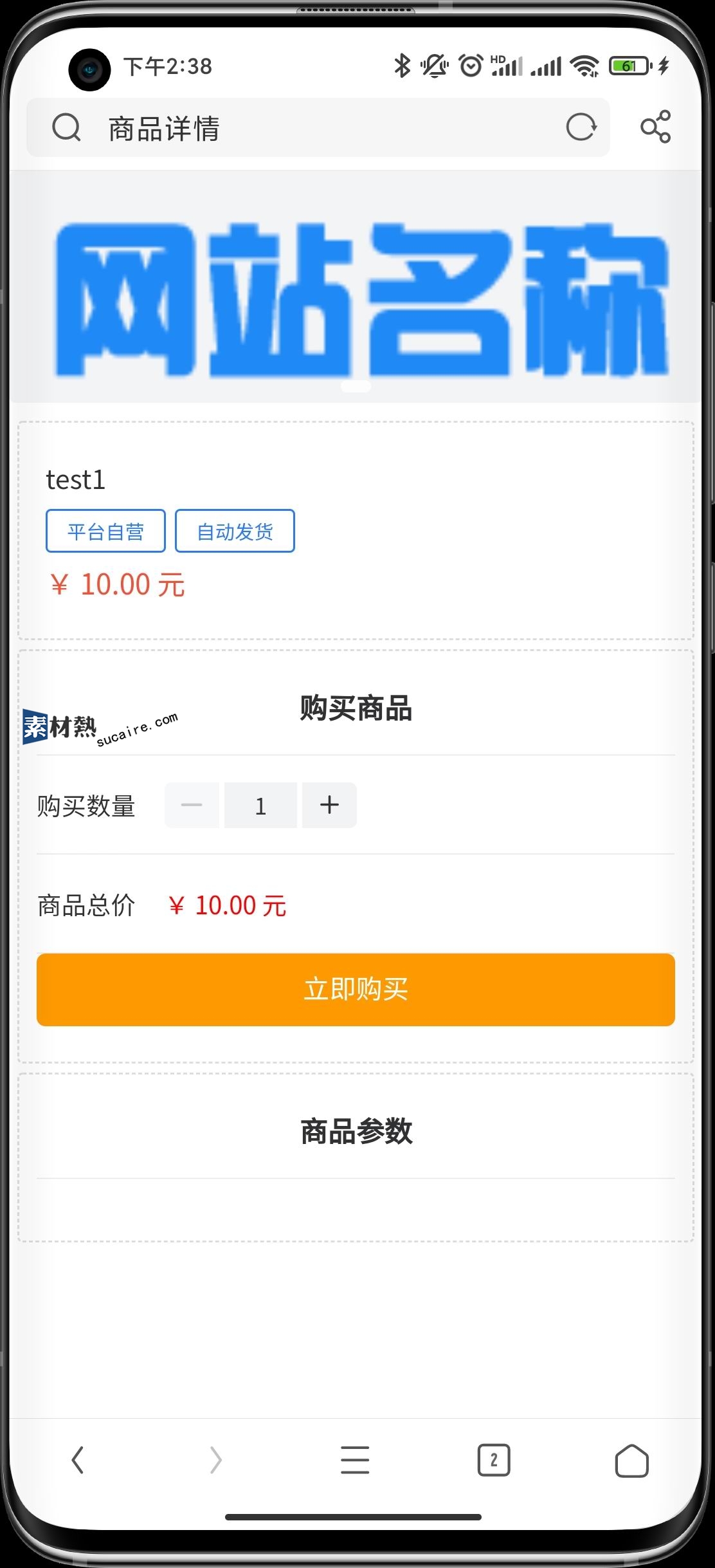The height and width of the screenshot is (1568, 715).
Task: Share this product page
Action: pos(655,127)
